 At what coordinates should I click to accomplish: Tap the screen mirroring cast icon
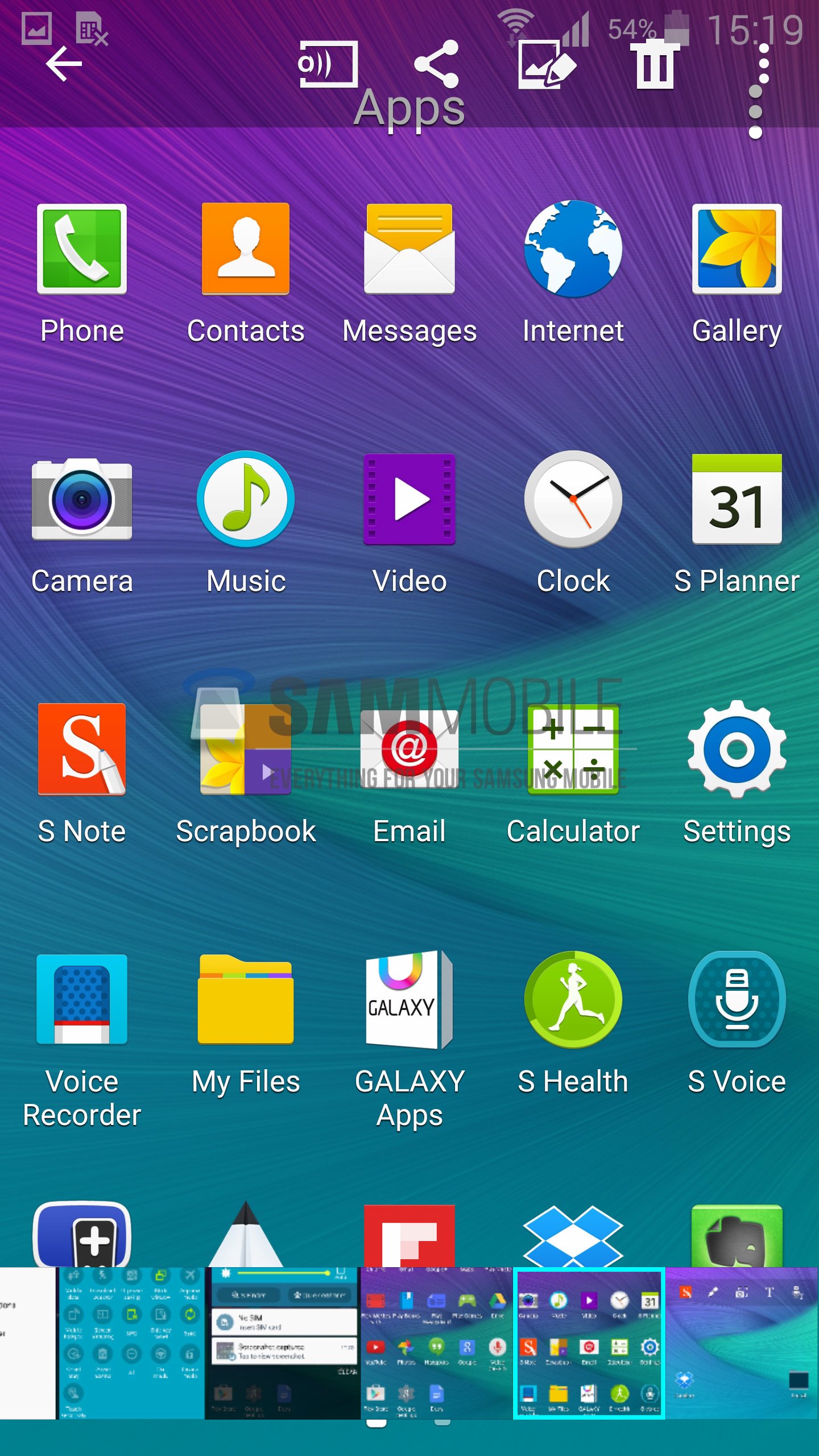click(x=328, y=64)
